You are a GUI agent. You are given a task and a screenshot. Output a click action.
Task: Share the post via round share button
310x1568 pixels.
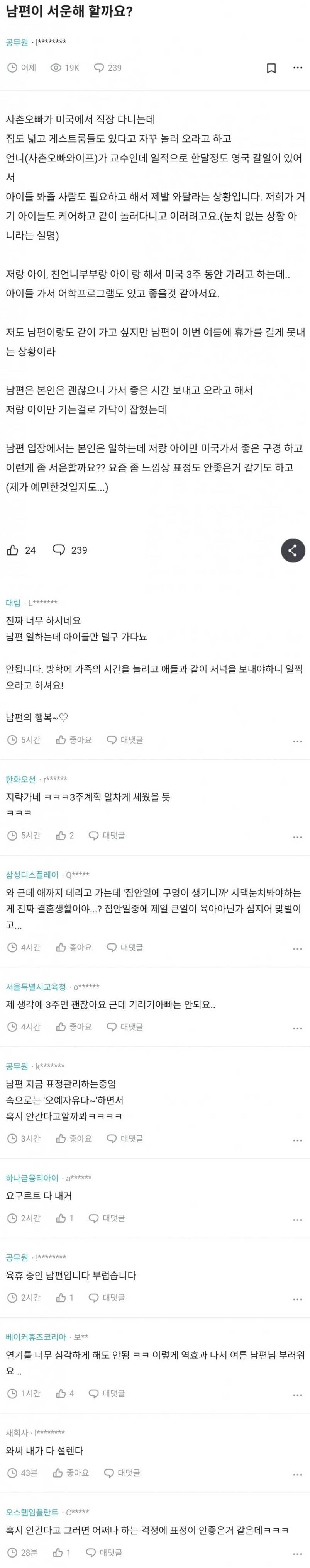(292, 550)
